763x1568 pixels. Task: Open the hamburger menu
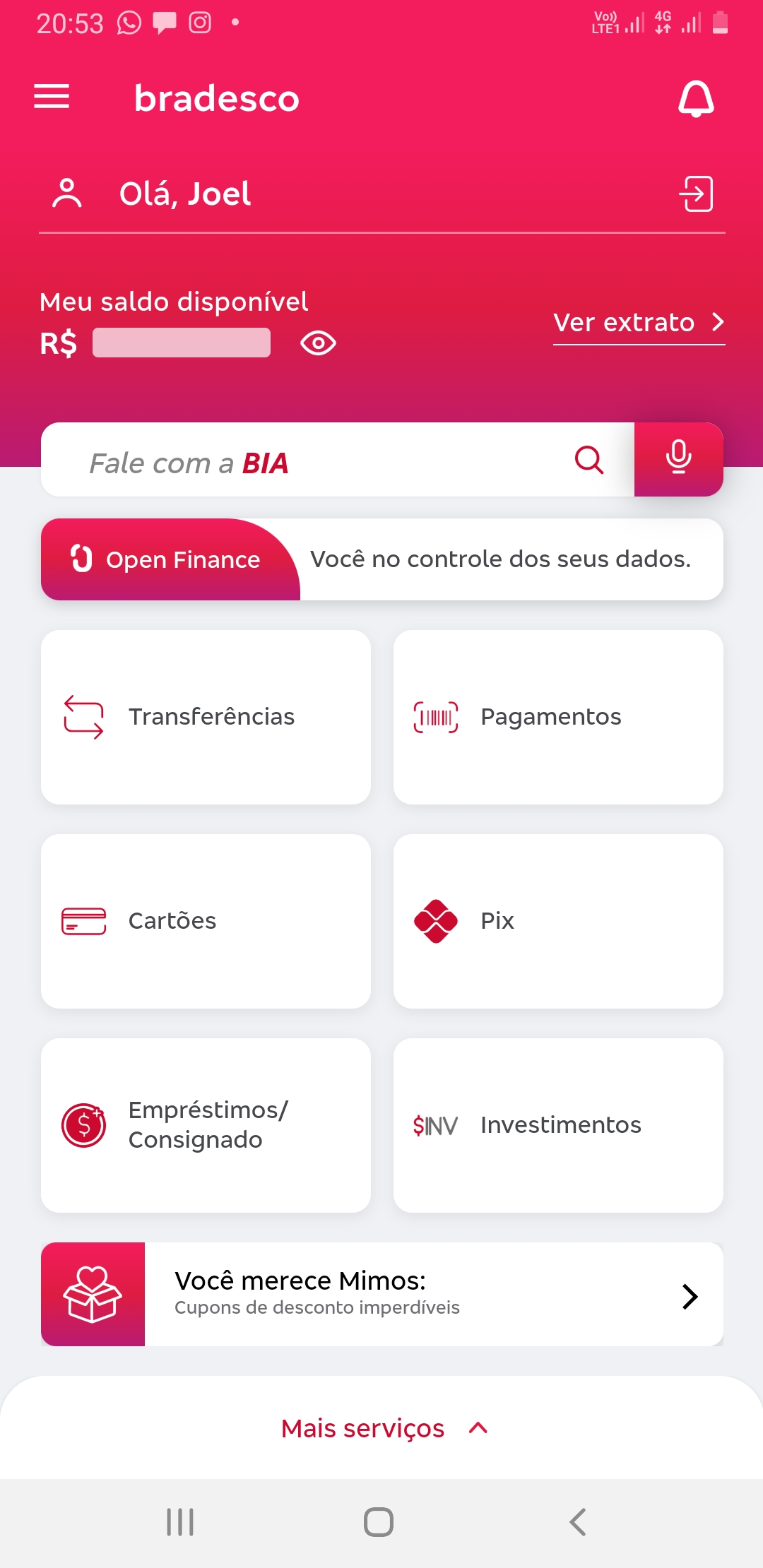[x=52, y=97]
